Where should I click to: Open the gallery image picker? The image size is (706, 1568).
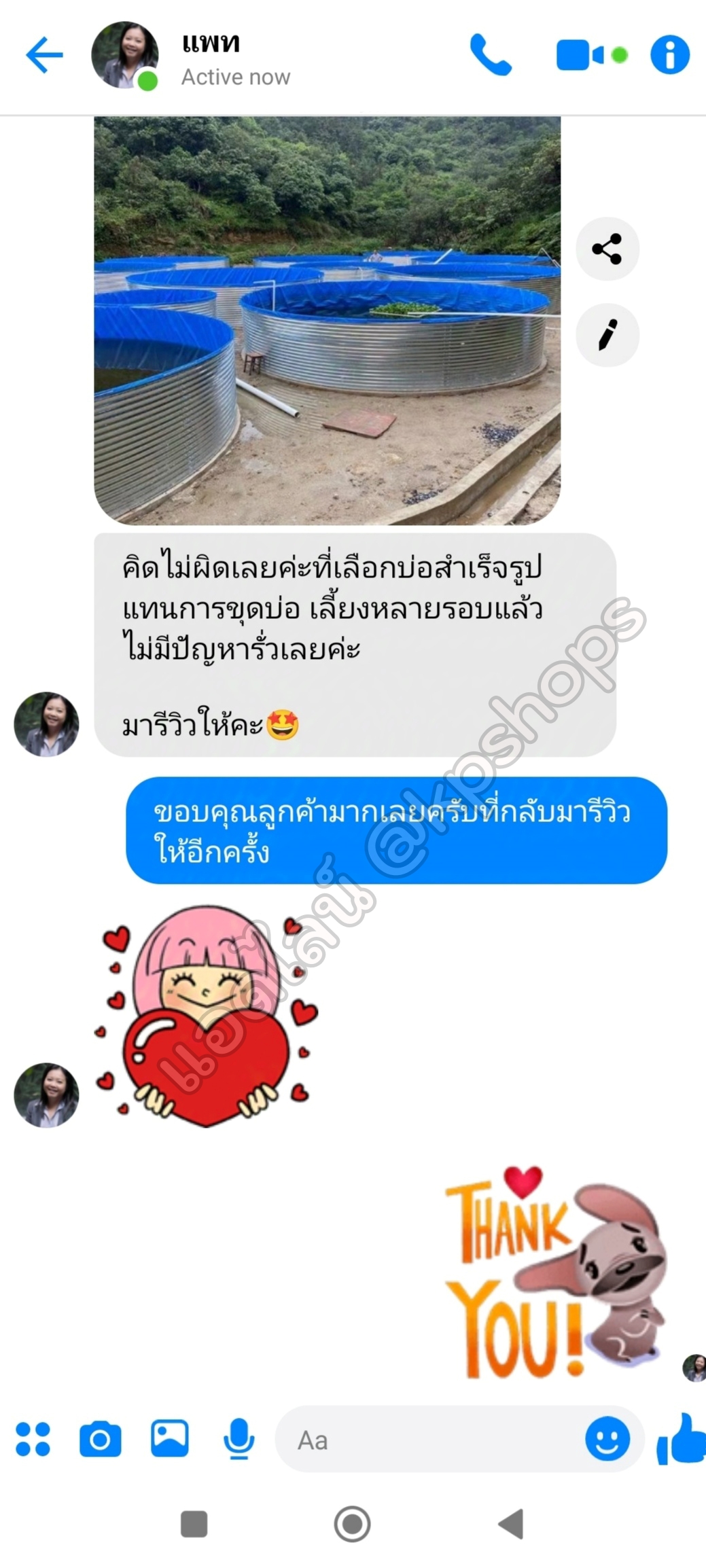169,1438
